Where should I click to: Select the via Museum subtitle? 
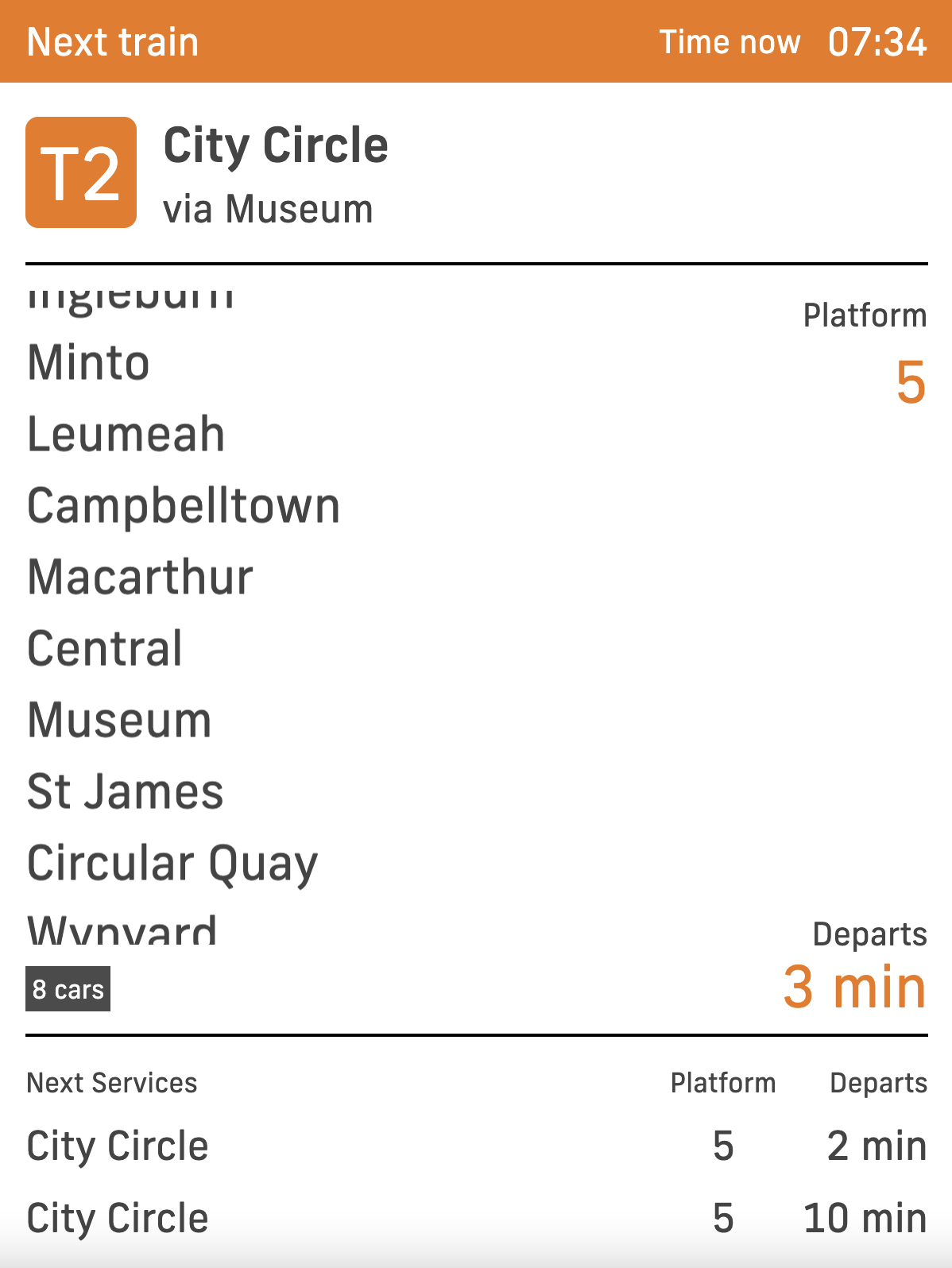tap(266, 209)
